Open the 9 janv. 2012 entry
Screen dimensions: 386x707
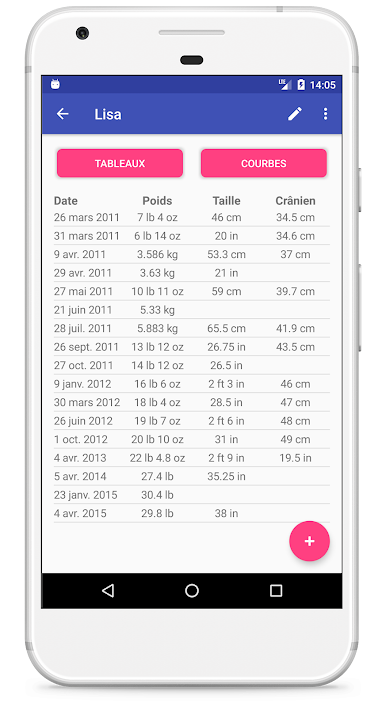(192, 384)
